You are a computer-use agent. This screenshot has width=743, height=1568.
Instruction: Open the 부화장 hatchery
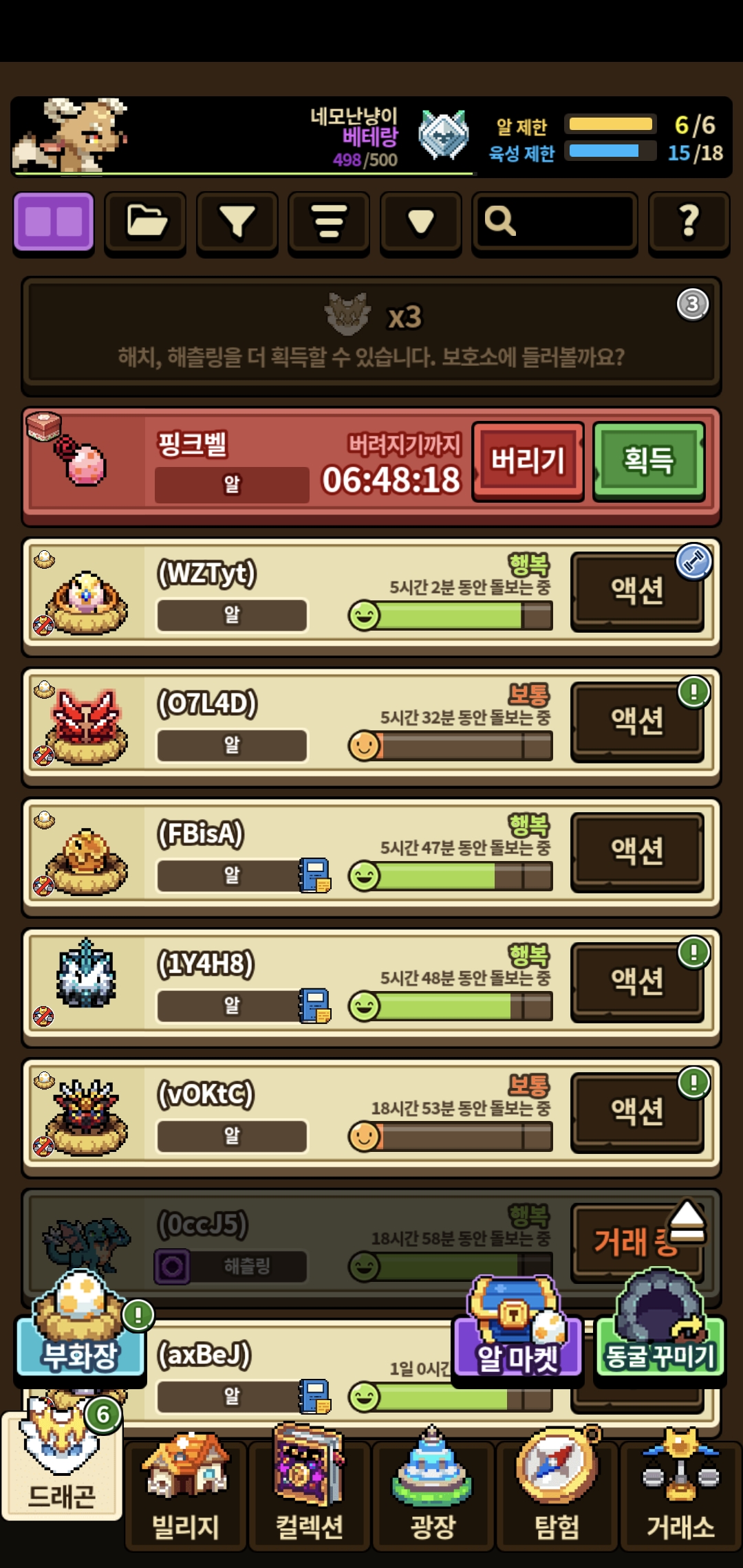(80, 1338)
